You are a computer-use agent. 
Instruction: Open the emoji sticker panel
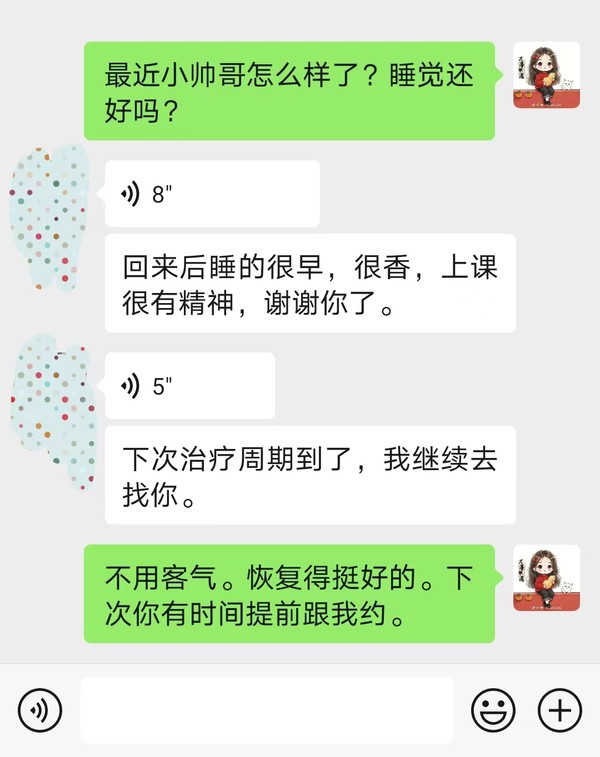pyautogui.click(x=493, y=711)
